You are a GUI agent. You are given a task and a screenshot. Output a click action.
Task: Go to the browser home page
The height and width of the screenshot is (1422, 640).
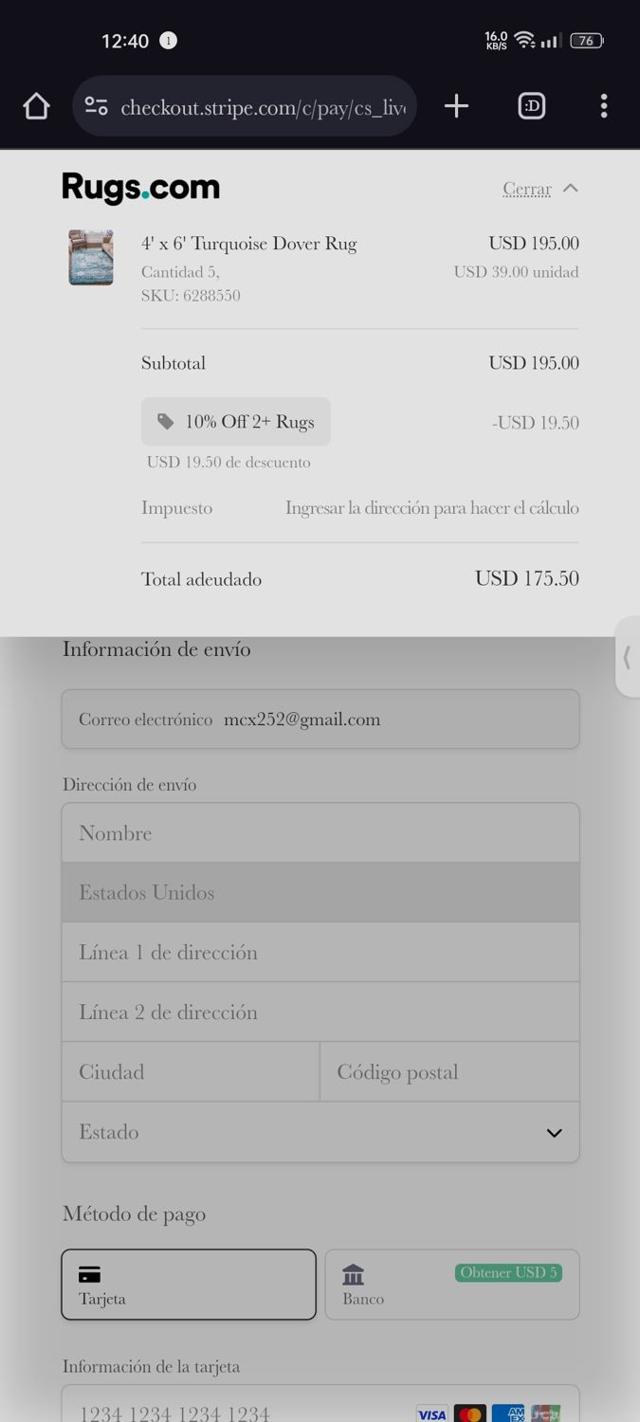36,106
